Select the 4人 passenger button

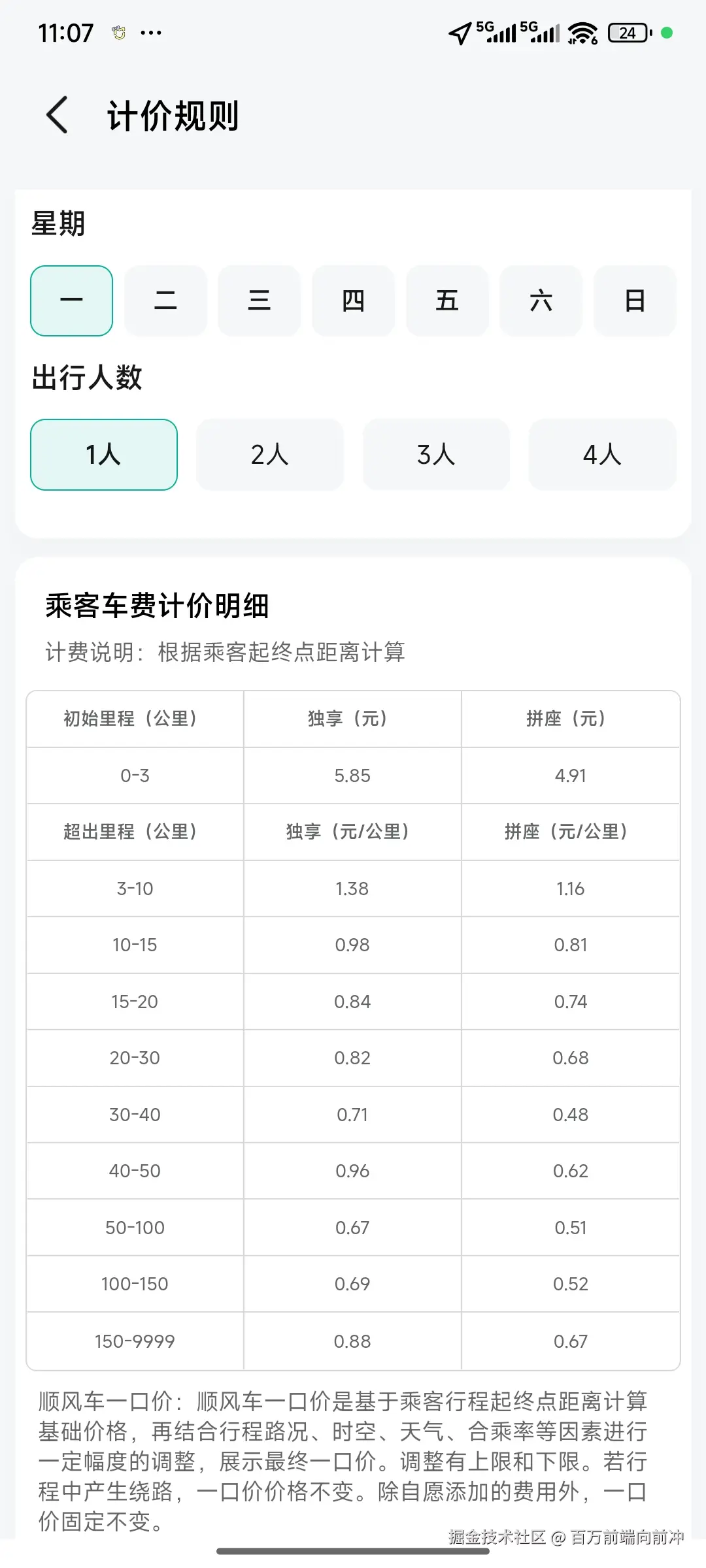coord(601,455)
